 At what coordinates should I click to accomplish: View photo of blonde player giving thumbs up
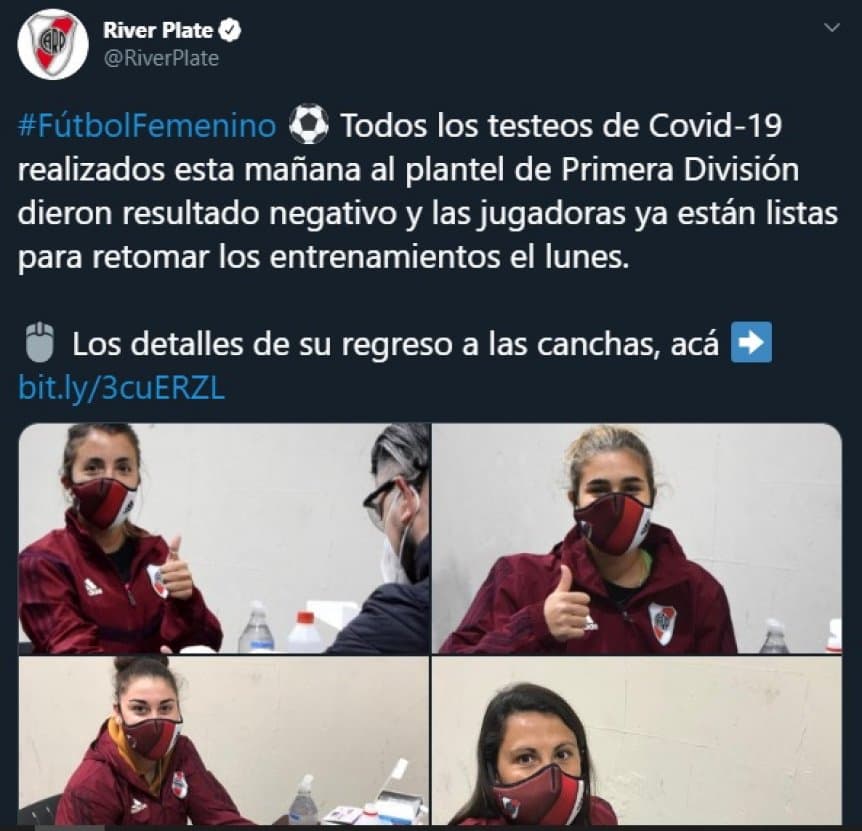click(x=637, y=538)
